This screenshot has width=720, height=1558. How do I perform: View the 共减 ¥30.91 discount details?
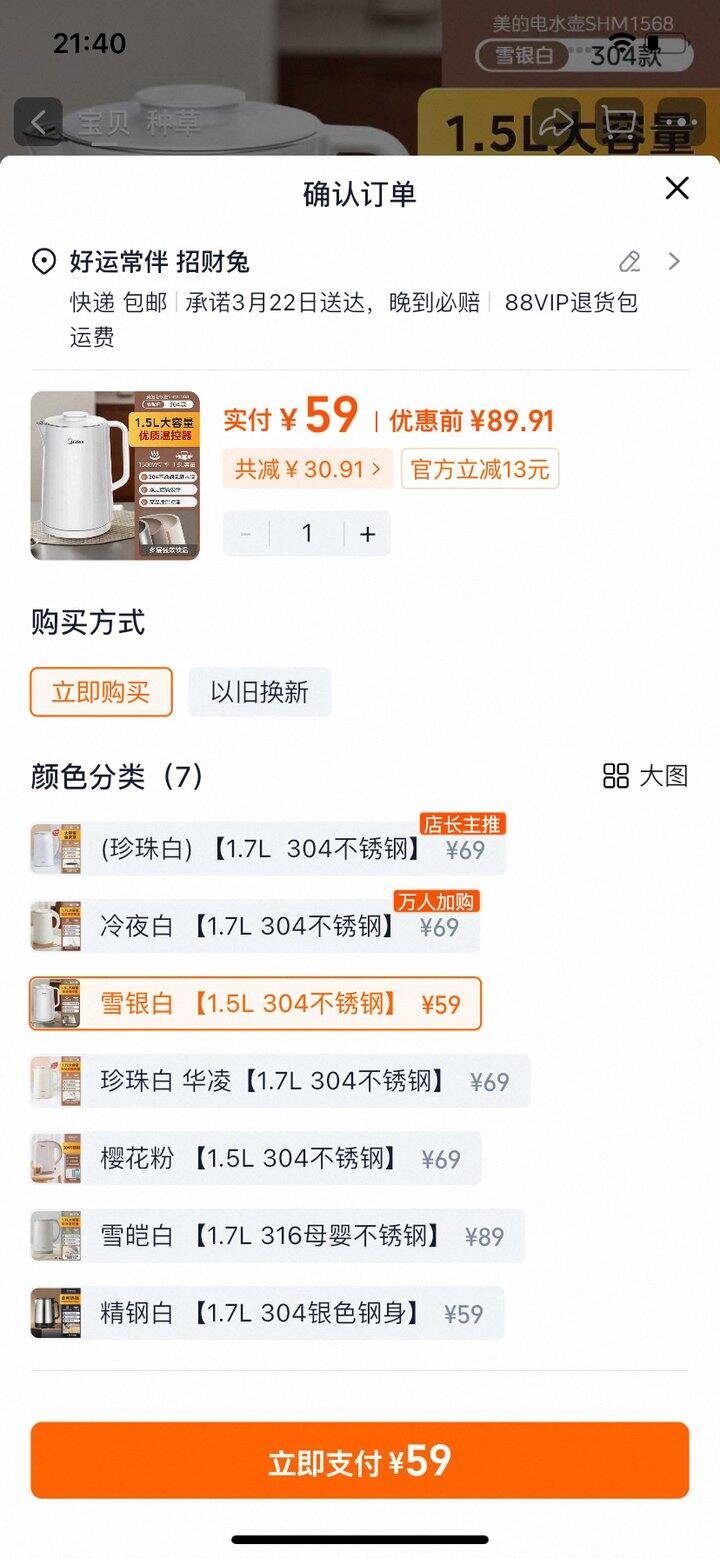coord(307,469)
